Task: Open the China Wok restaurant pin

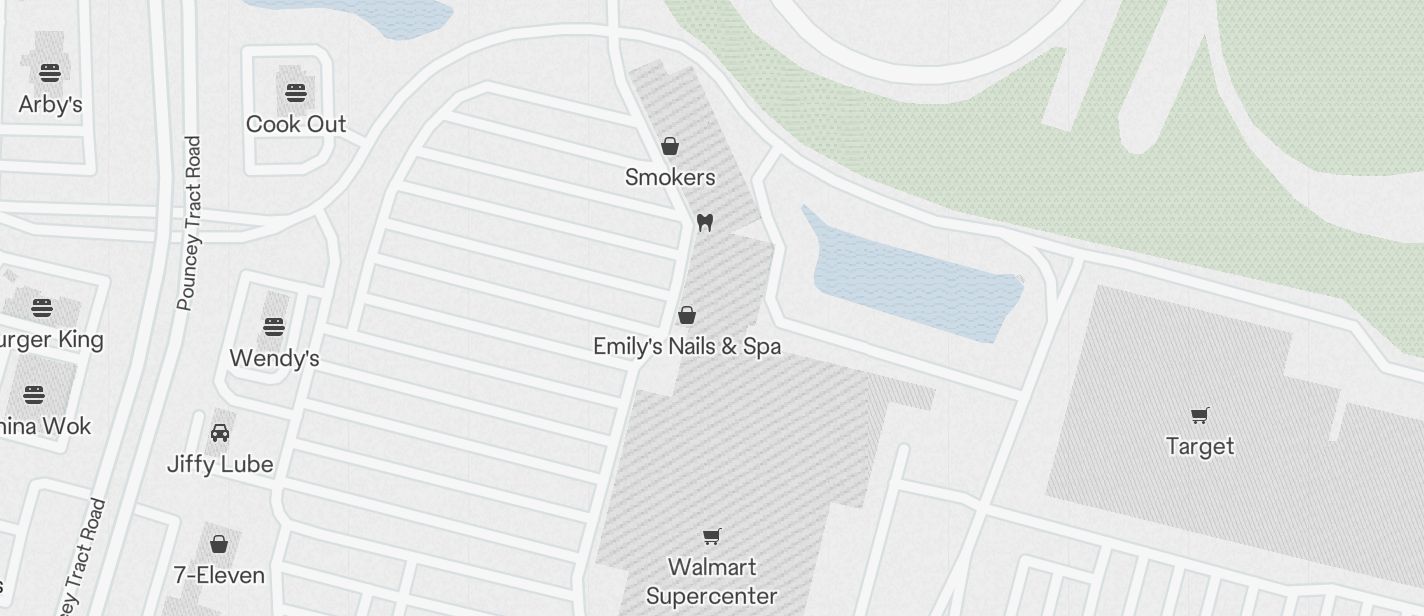Action: [x=34, y=395]
